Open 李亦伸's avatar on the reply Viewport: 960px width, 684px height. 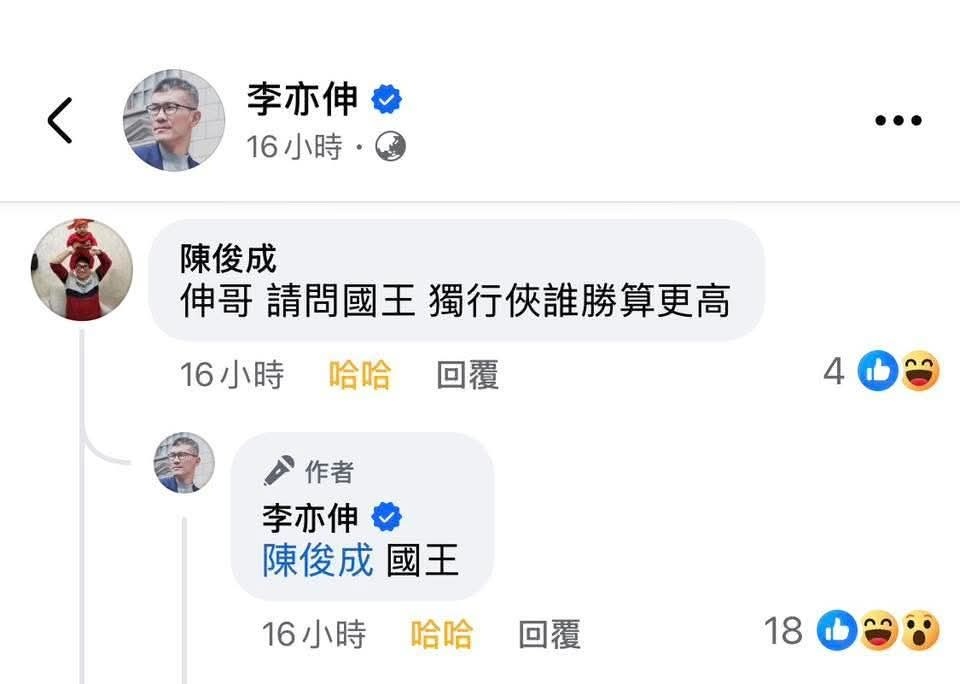pos(184,463)
